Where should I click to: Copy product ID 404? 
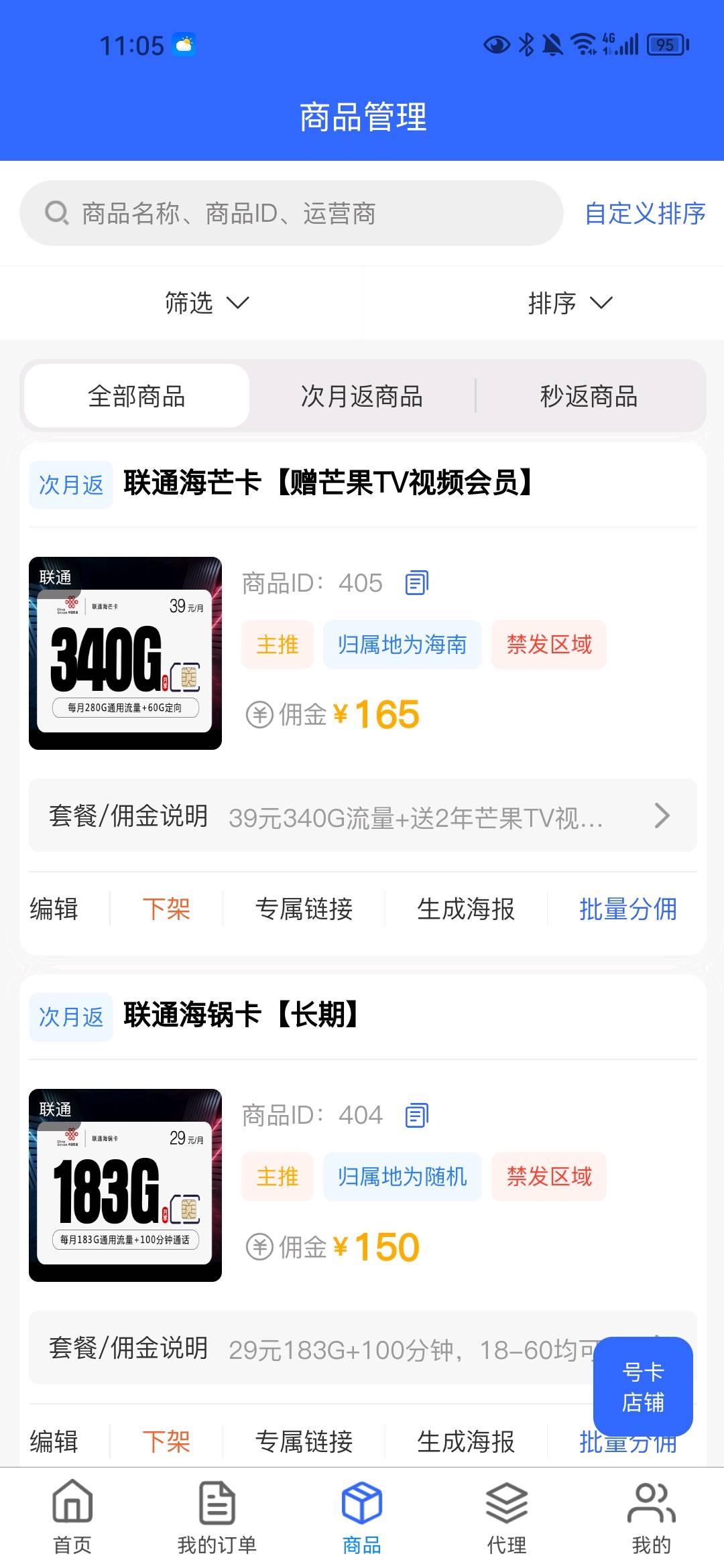tap(416, 1115)
